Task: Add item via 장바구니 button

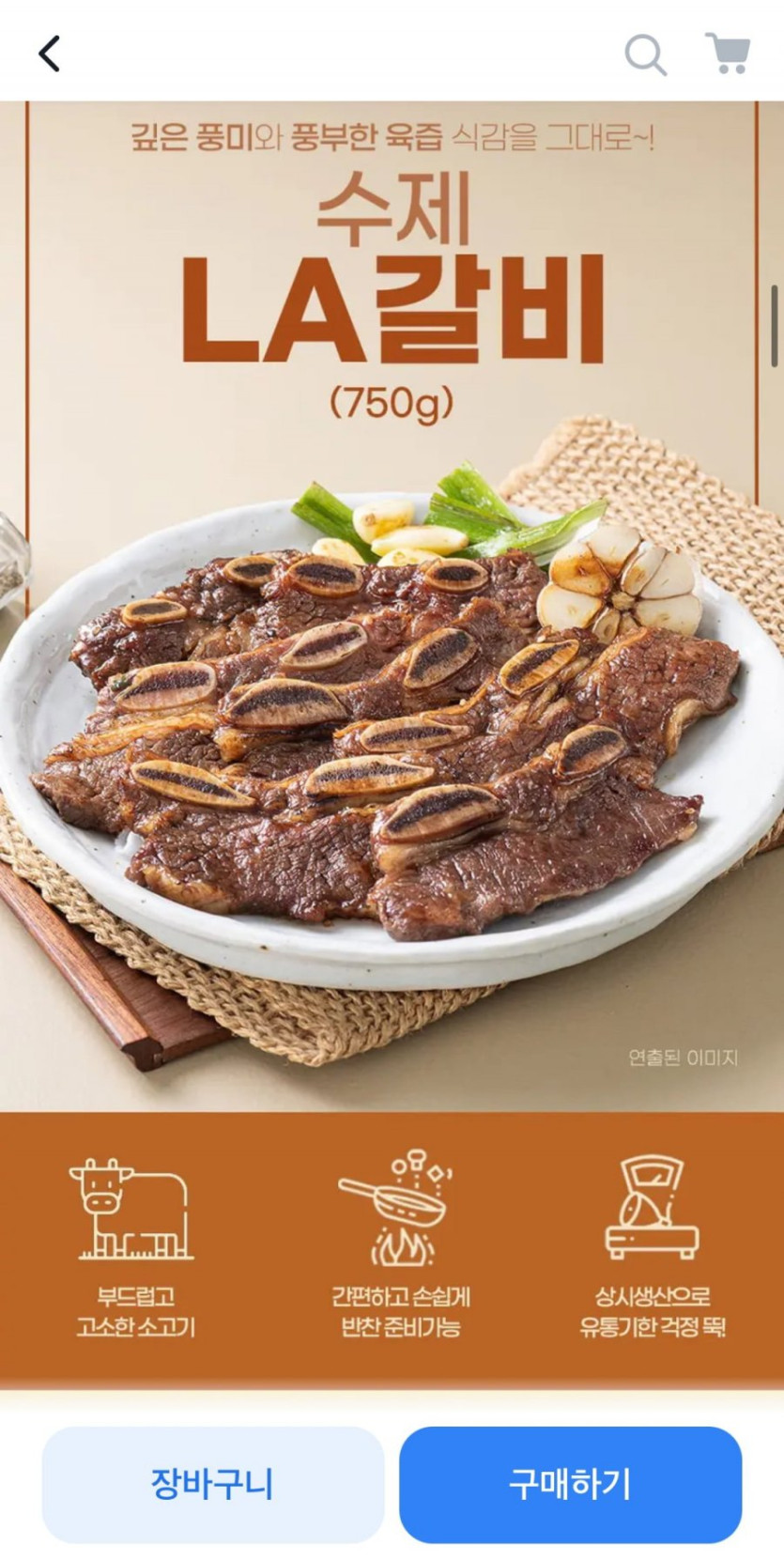Action: click(x=213, y=1484)
